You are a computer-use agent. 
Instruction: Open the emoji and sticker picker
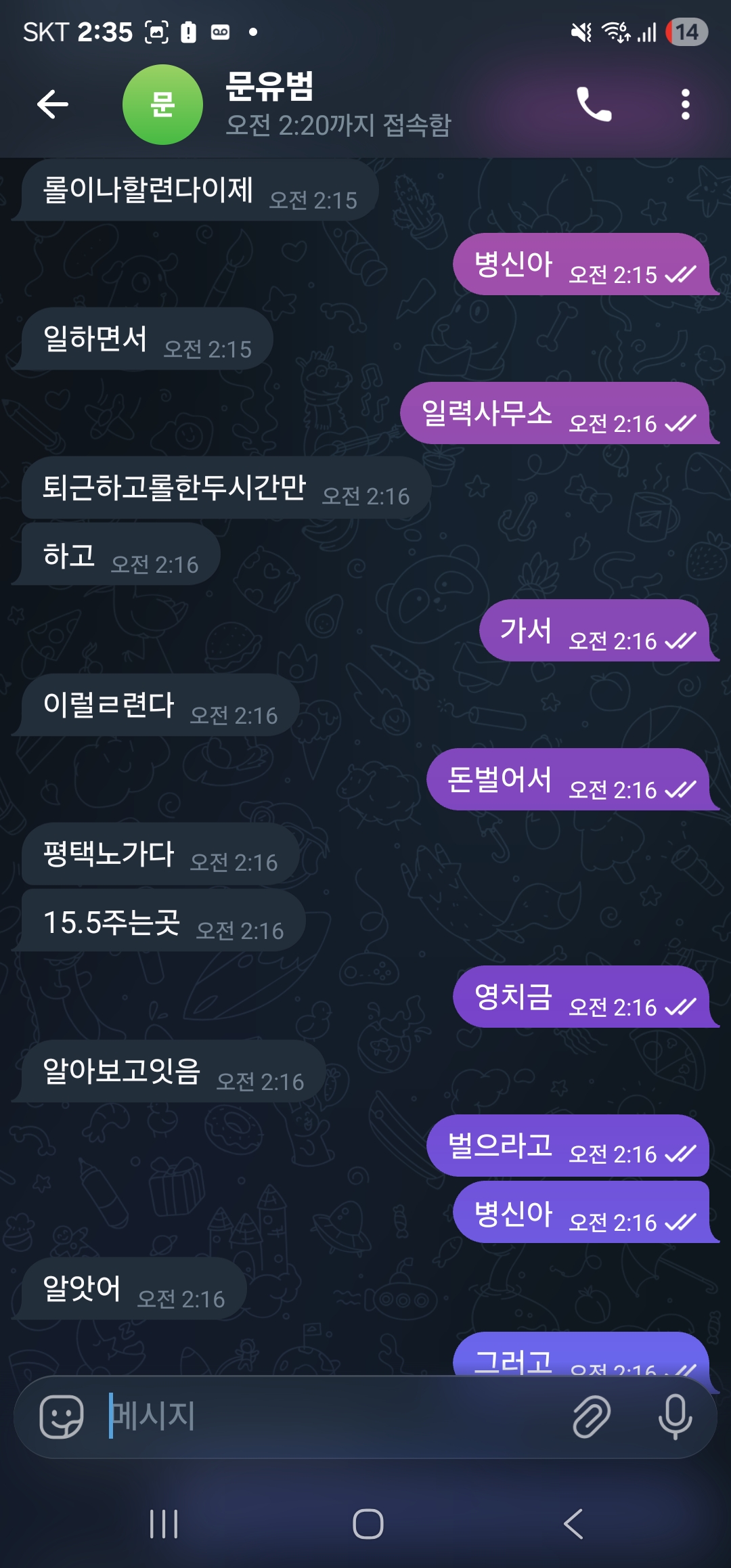pyautogui.click(x=62, y=1416)
